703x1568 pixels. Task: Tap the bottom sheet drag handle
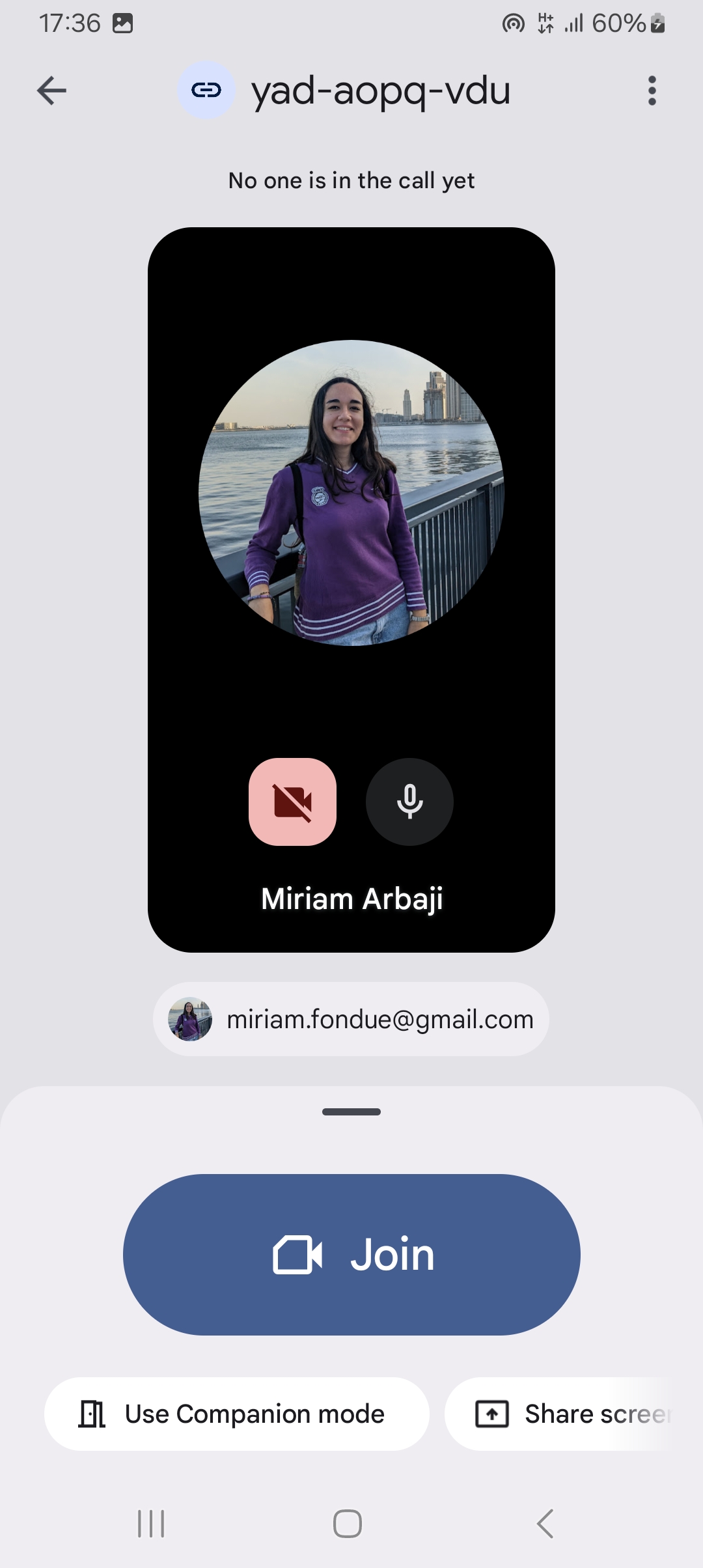(x=351, y=1112)
